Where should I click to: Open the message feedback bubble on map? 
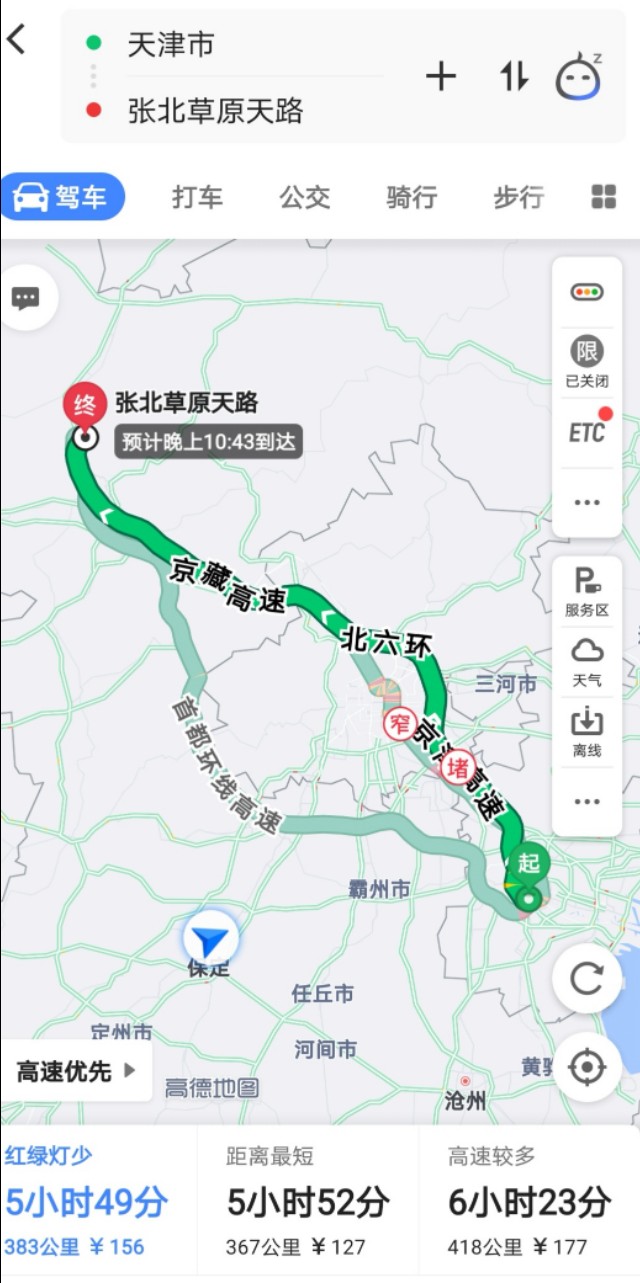[x=26, y=298]
